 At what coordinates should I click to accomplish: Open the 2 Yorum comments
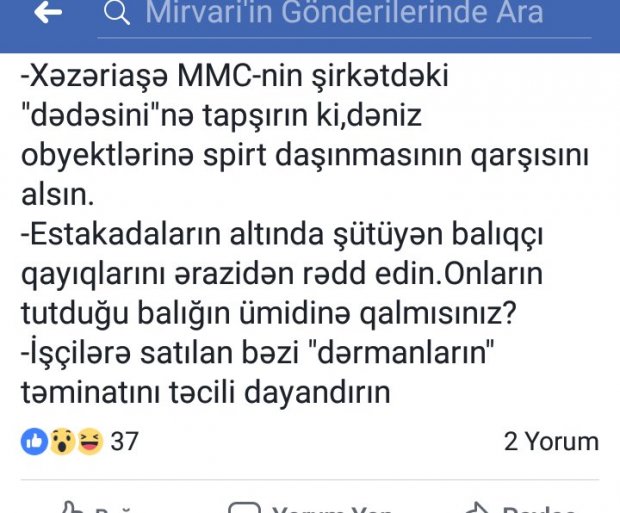coord(551,441)
